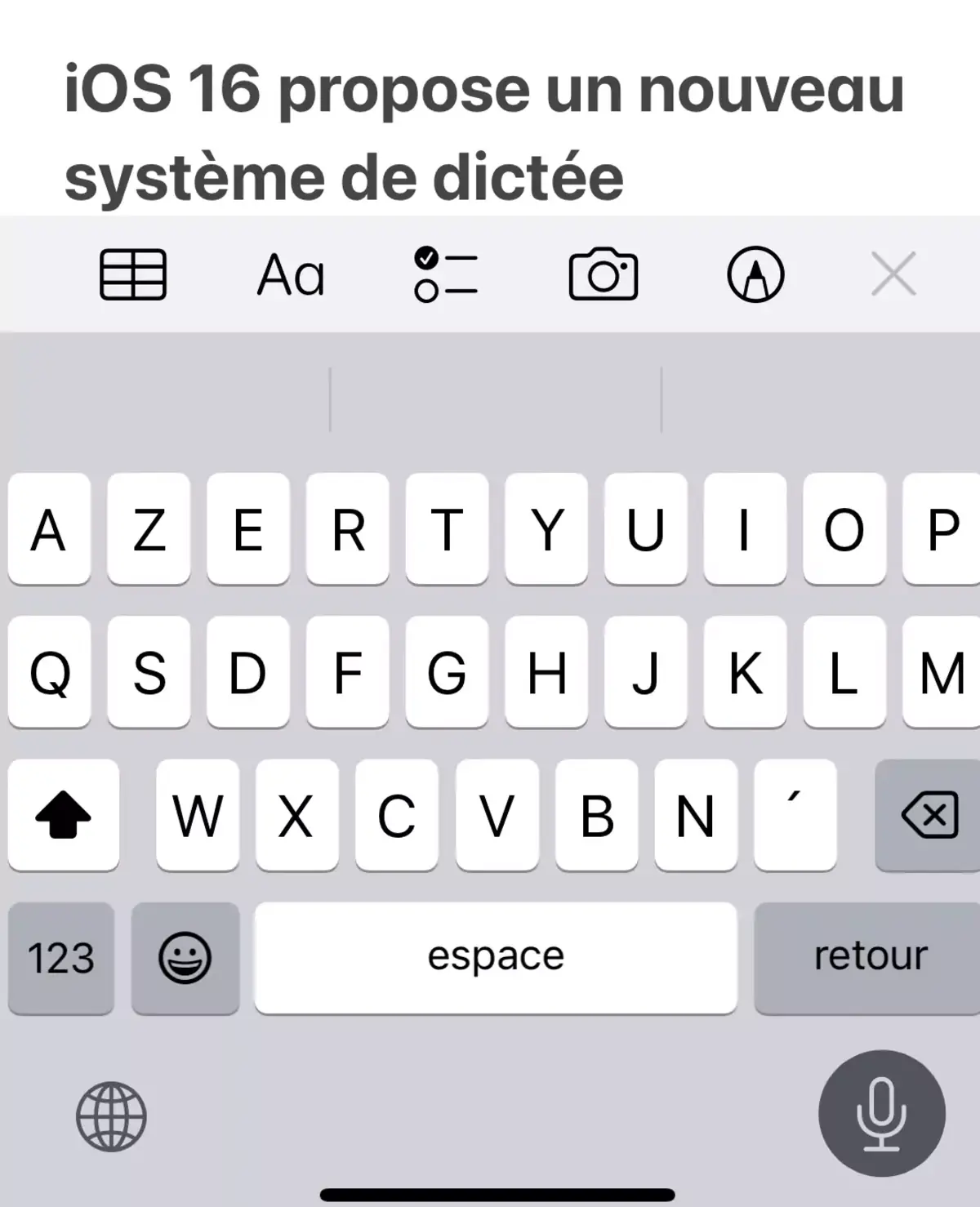Open the Markup drawing tool

[755, 274]
